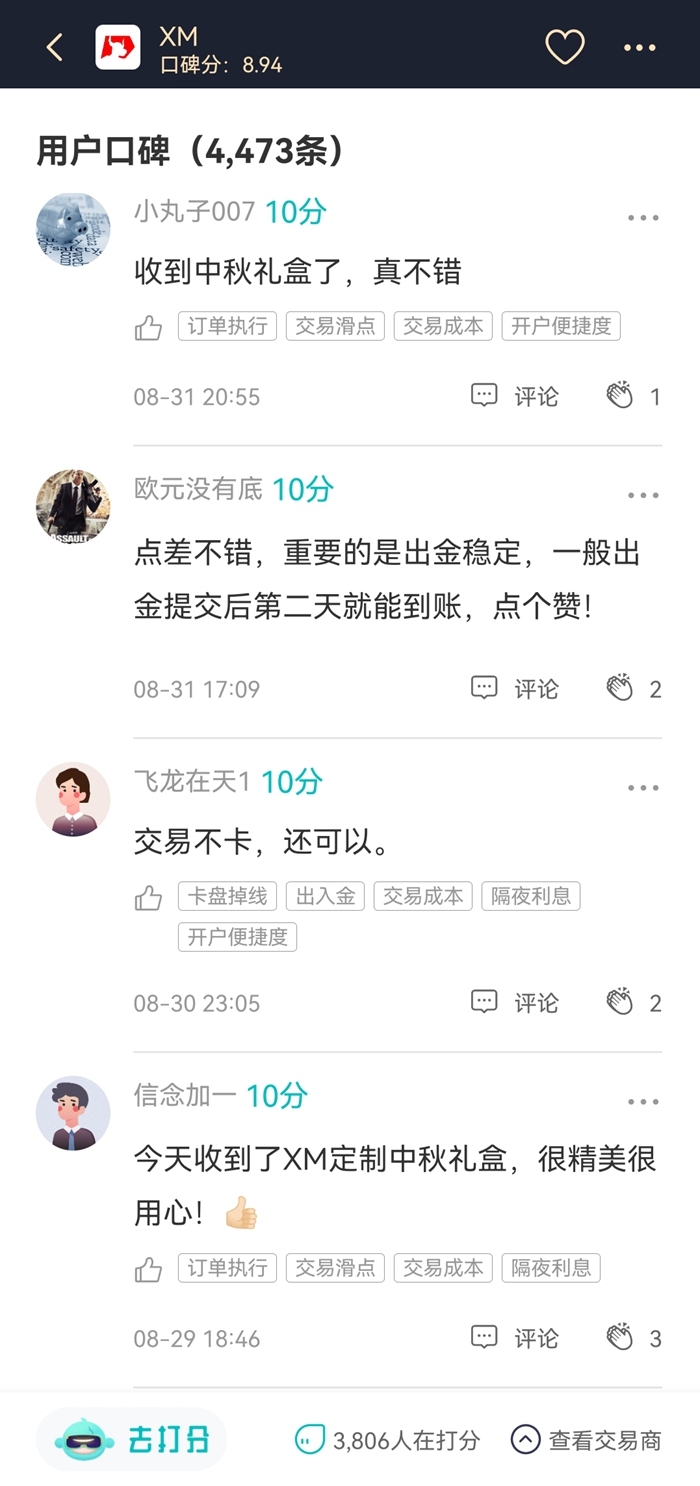Open 小丸子007's profile avatar
Image resolution: width=700 pixels, height=1486 pixels.
click(x=73, y=229)
